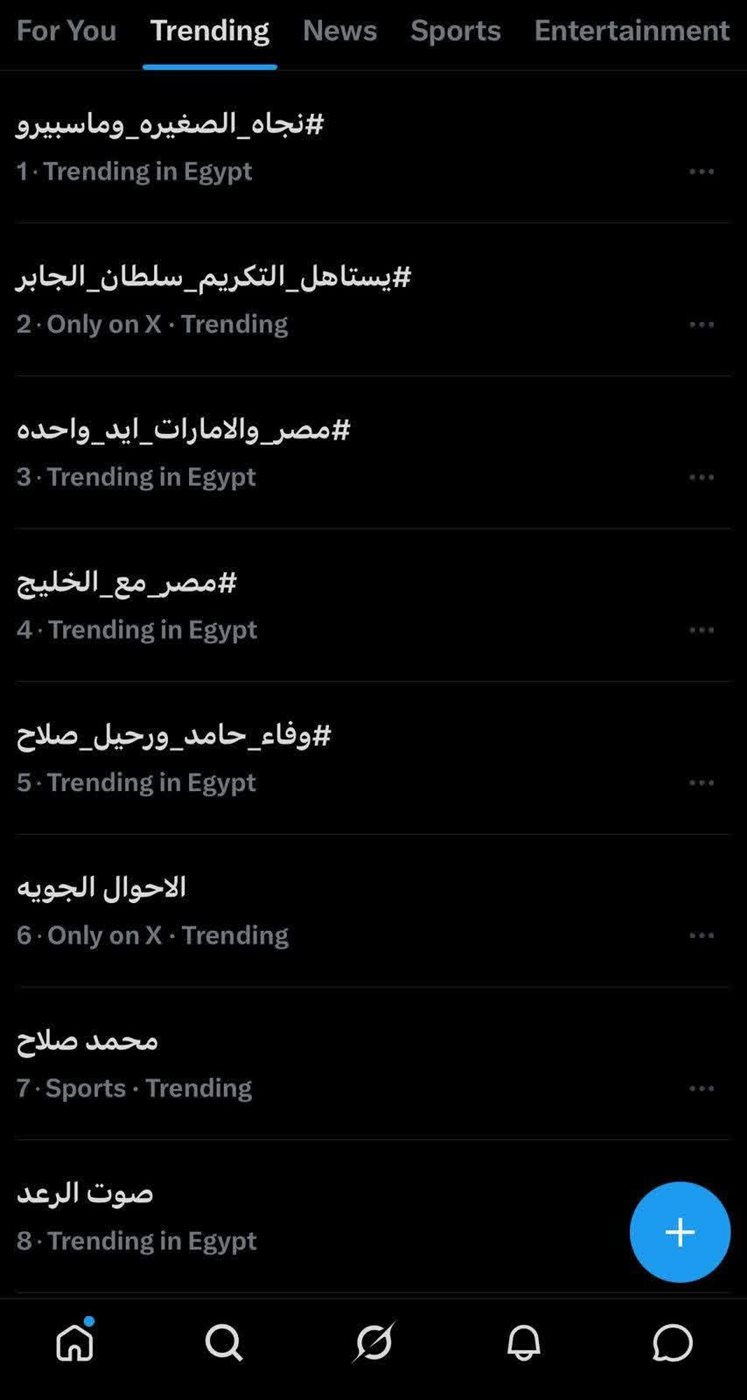The height and width of the screenshot is (1400, 747).
Task: View the الاحوال الجويه trending topic
Action: point(101,888)
